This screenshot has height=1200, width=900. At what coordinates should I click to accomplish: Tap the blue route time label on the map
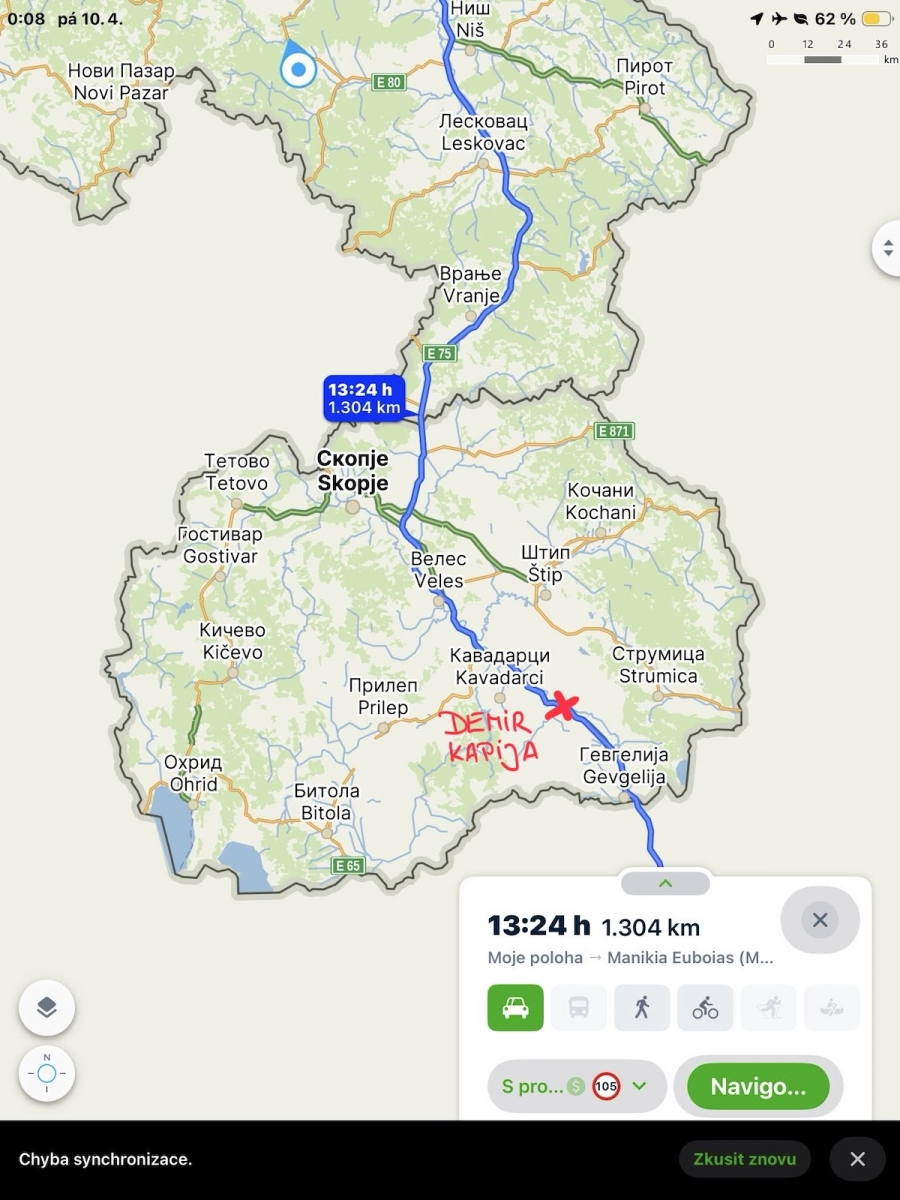point(363,398)
